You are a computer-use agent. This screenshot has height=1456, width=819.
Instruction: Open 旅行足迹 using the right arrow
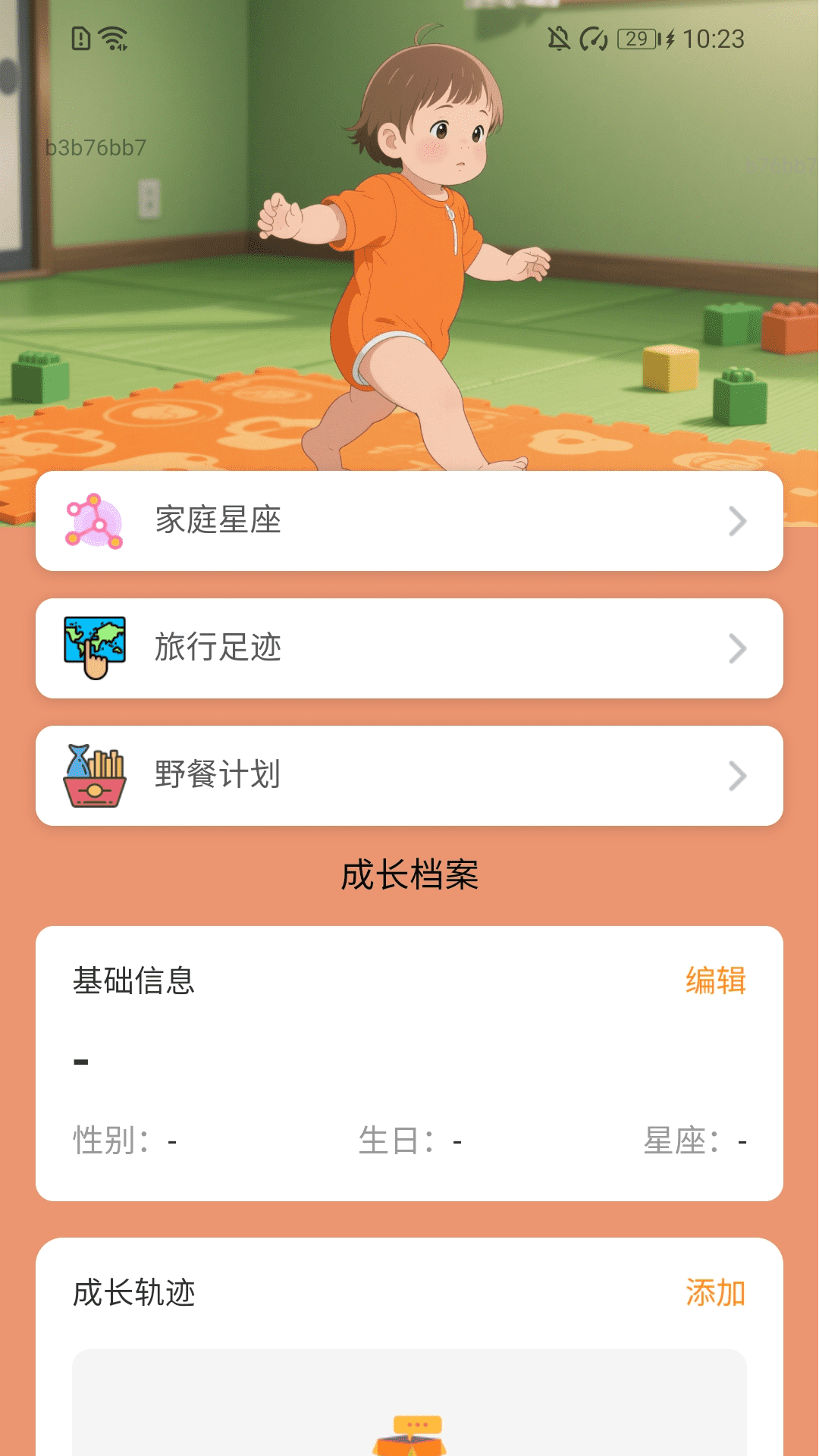point(736,648)
